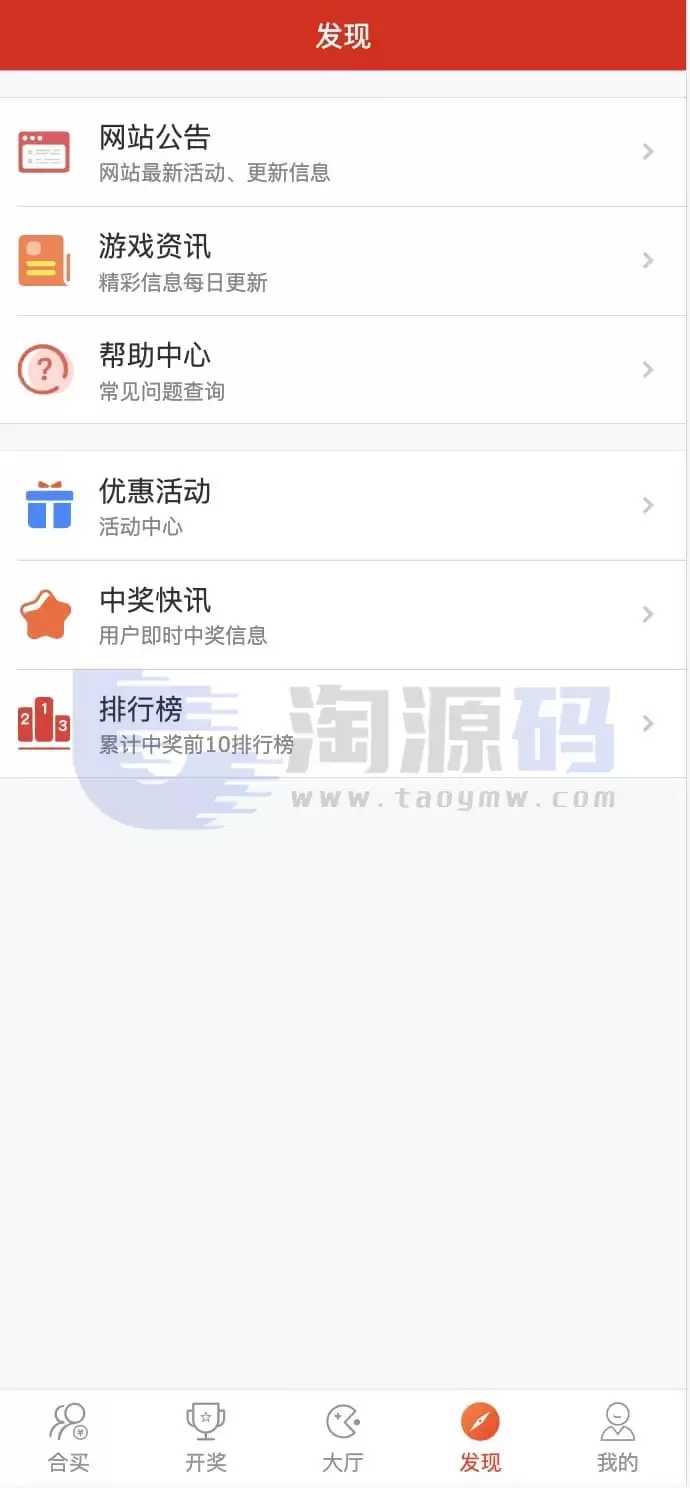Open the 排行榜 leaderboard
690x1488 pixels.
click(x=344, y=724)
